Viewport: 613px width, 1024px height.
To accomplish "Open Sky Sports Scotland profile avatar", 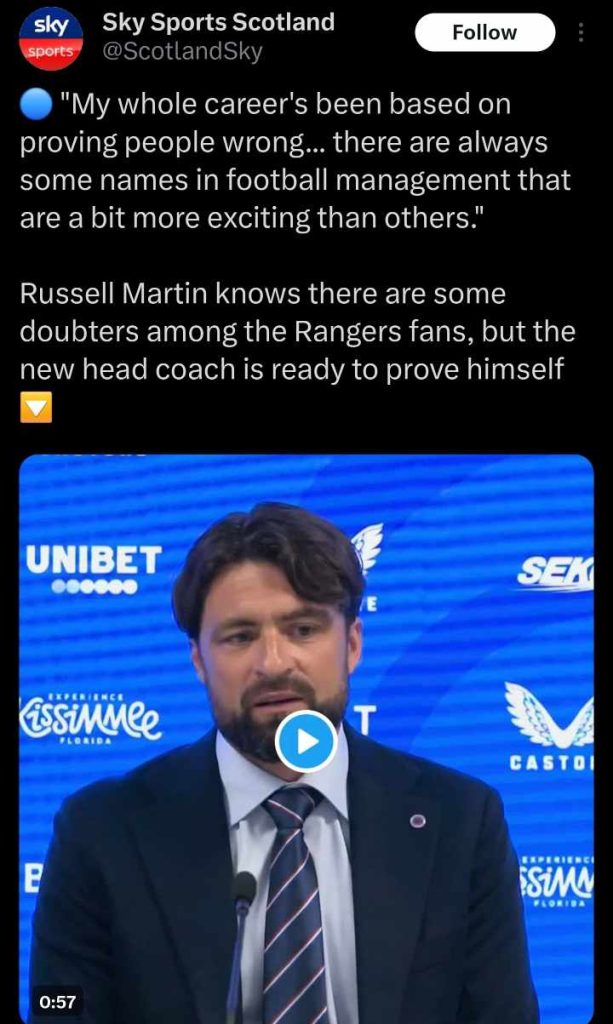I will click(49, 38).
